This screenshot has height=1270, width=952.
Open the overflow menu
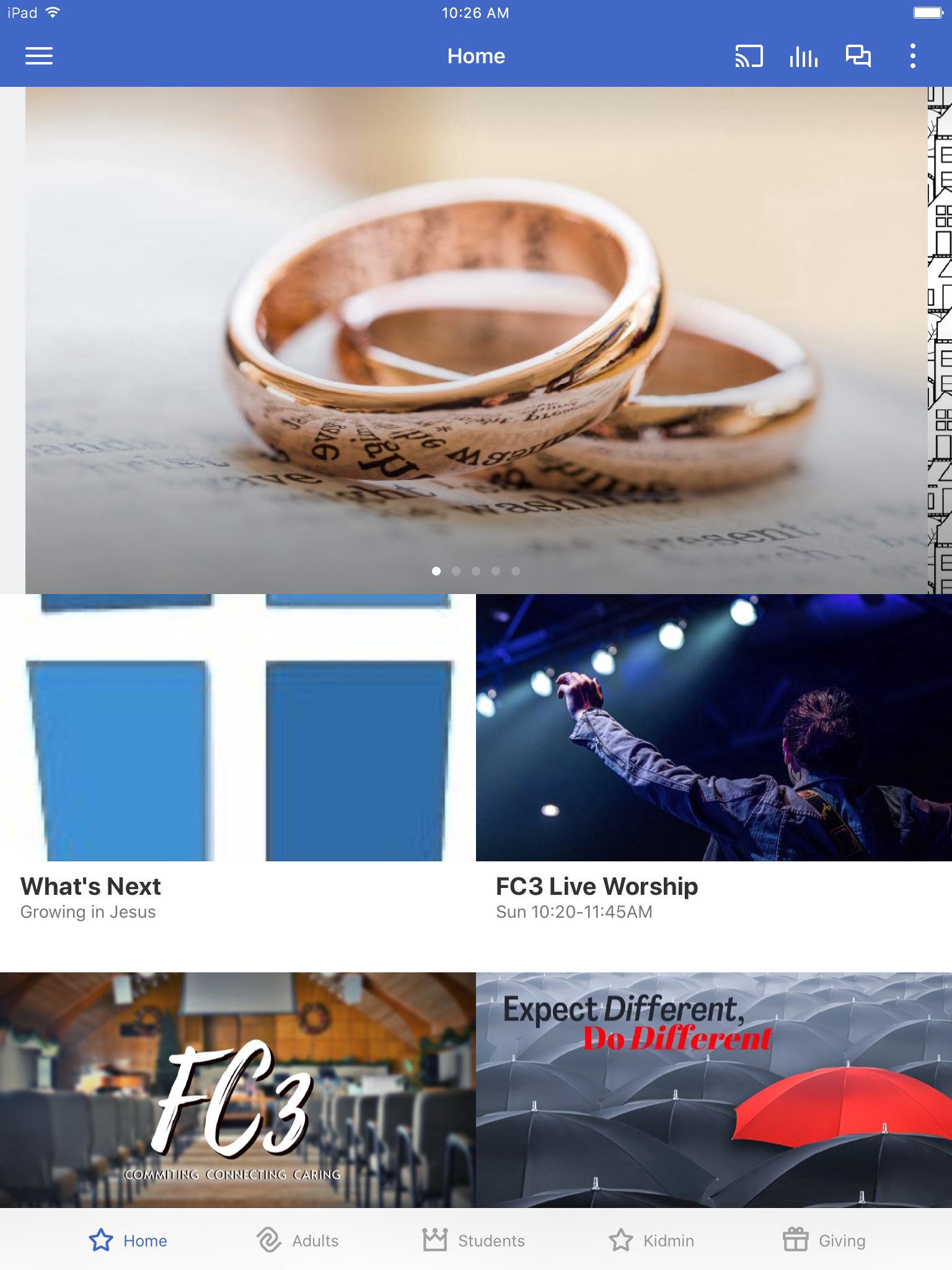click(912, 56)
